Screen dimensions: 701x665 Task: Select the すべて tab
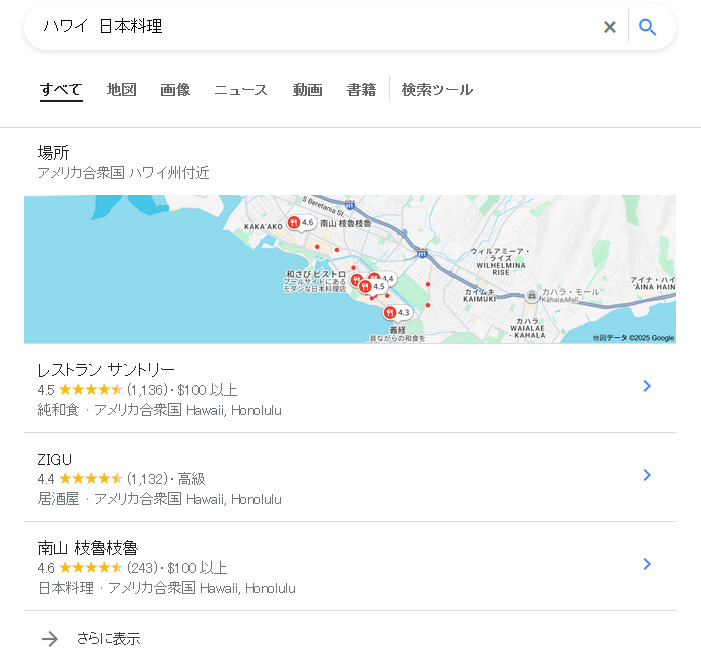(61, 90)
